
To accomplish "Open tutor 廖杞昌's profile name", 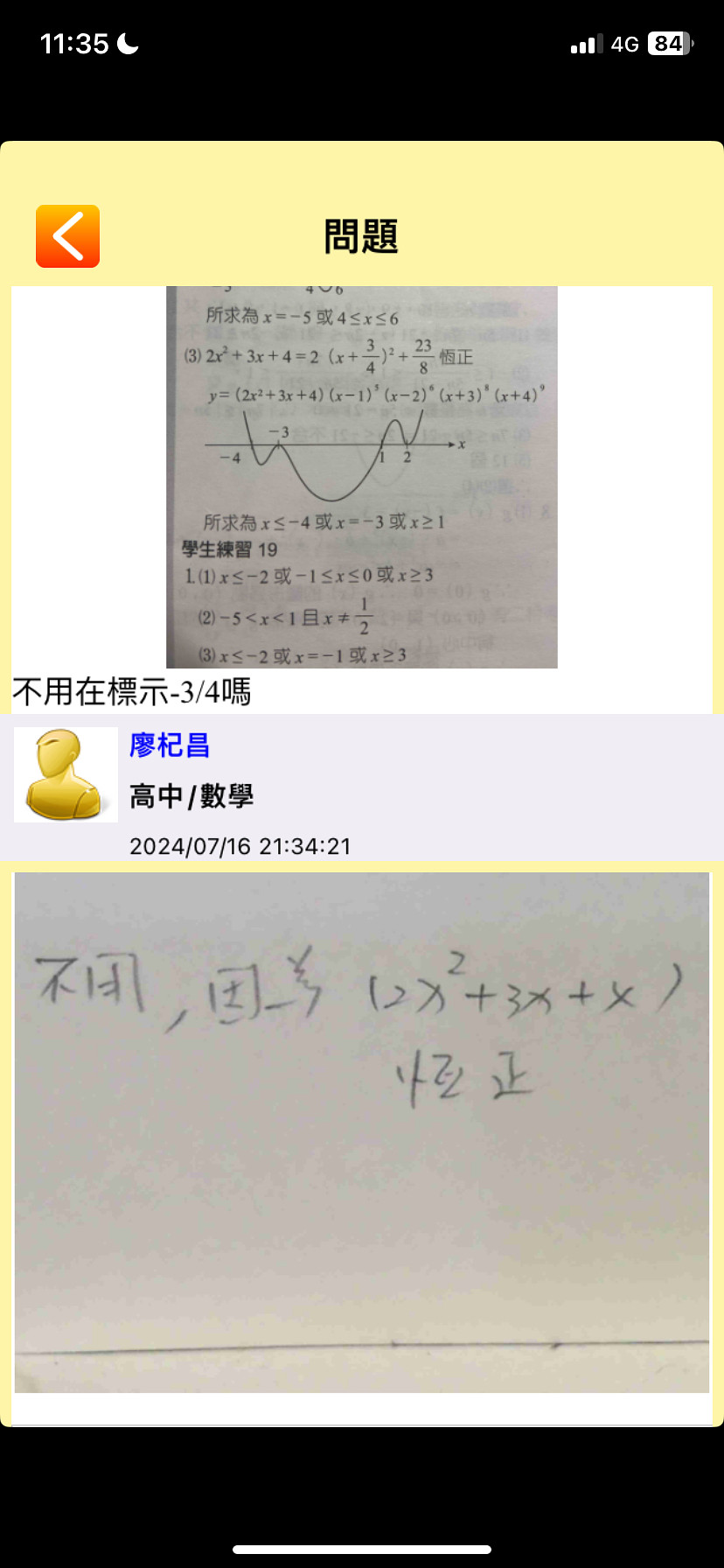I will [x=170, y=745].
